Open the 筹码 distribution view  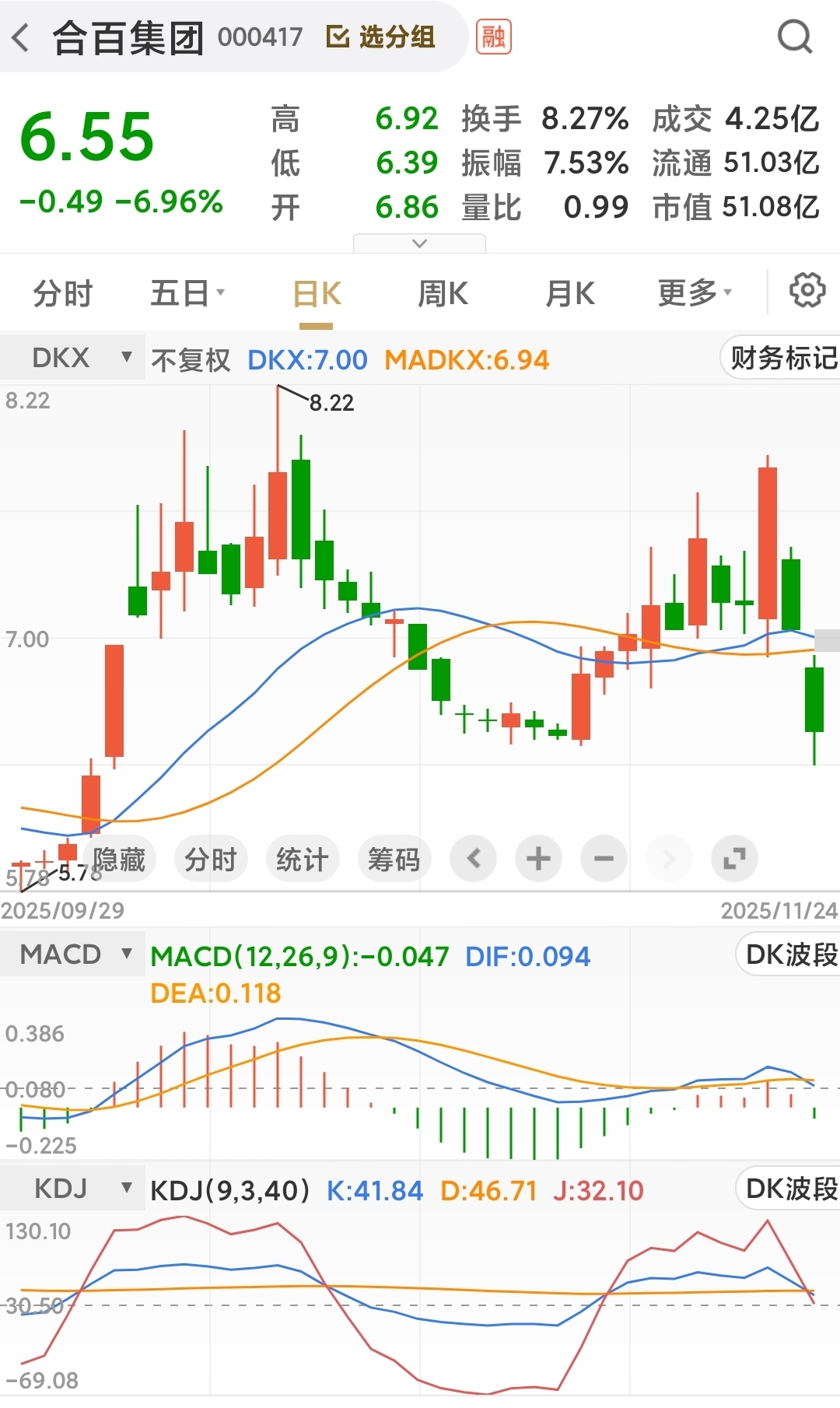(x=394, y=860)
